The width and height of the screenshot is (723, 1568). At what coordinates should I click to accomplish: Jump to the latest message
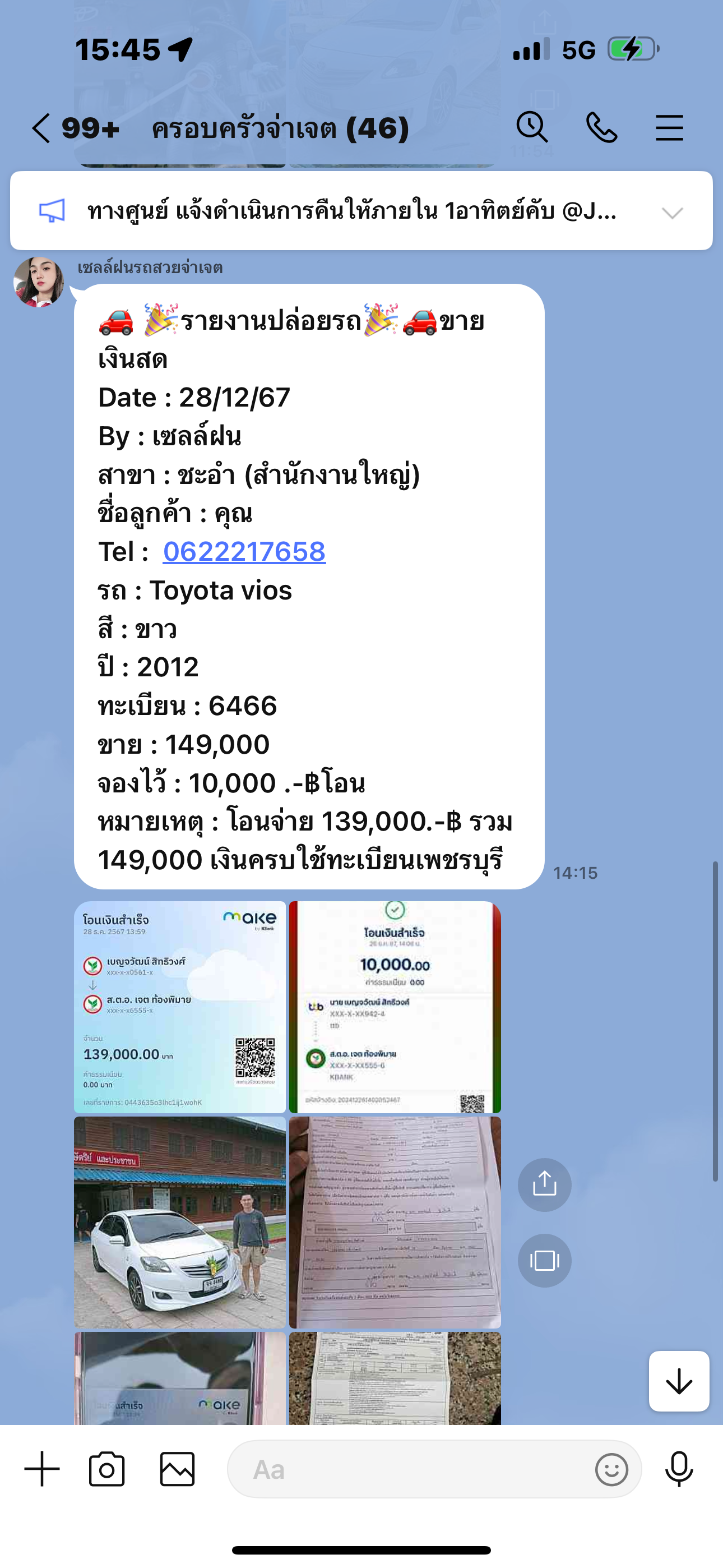click(x=679, y=1381)
